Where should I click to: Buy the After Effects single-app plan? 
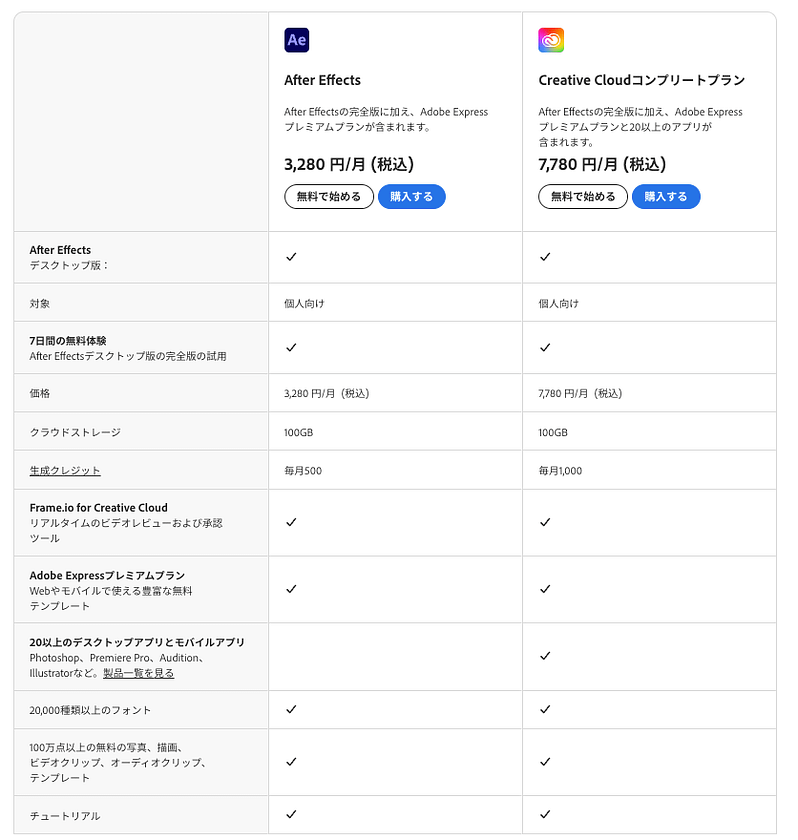point(411,197)
